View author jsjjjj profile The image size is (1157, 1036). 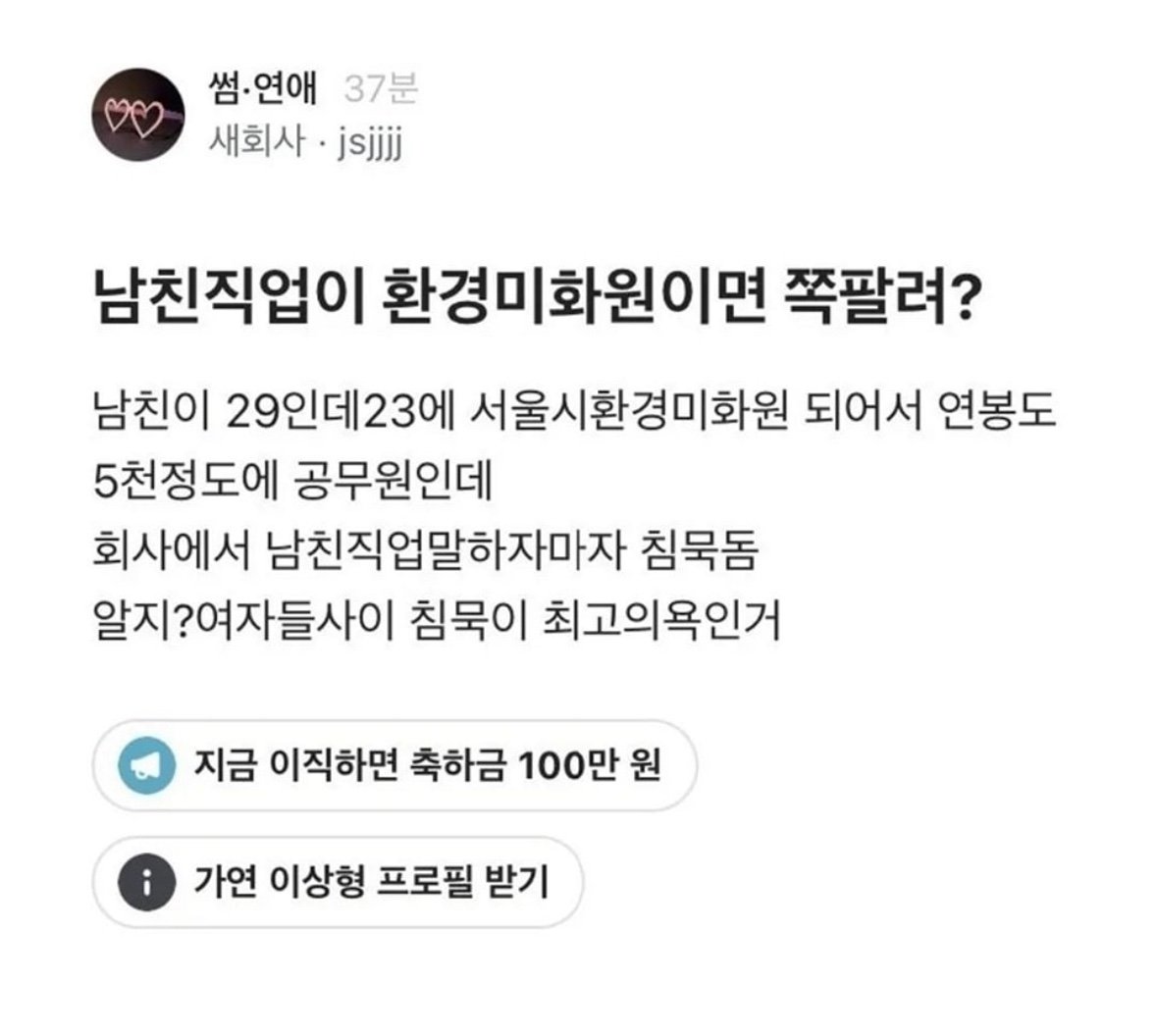pyautogui.click(x=369, y=143)
